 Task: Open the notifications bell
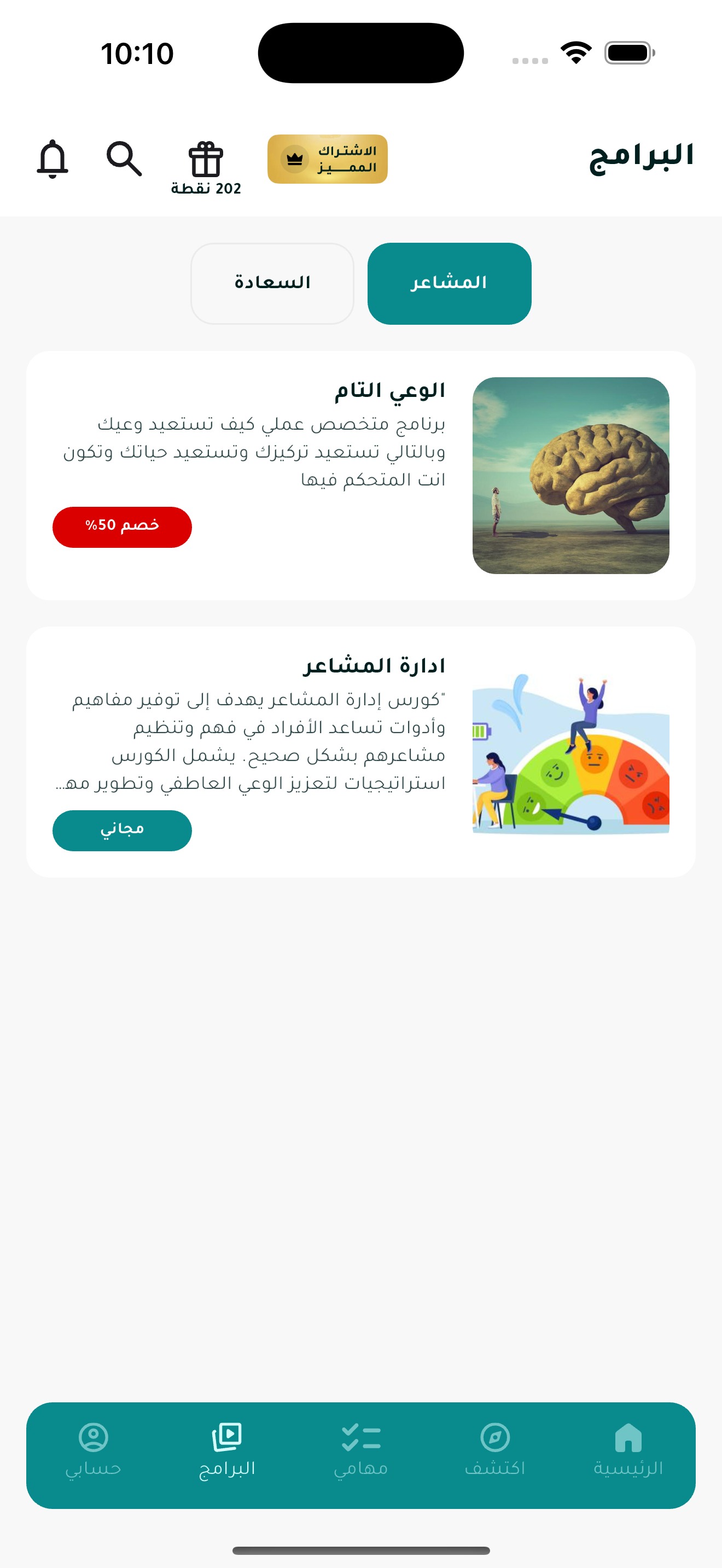tap(53, 159)
